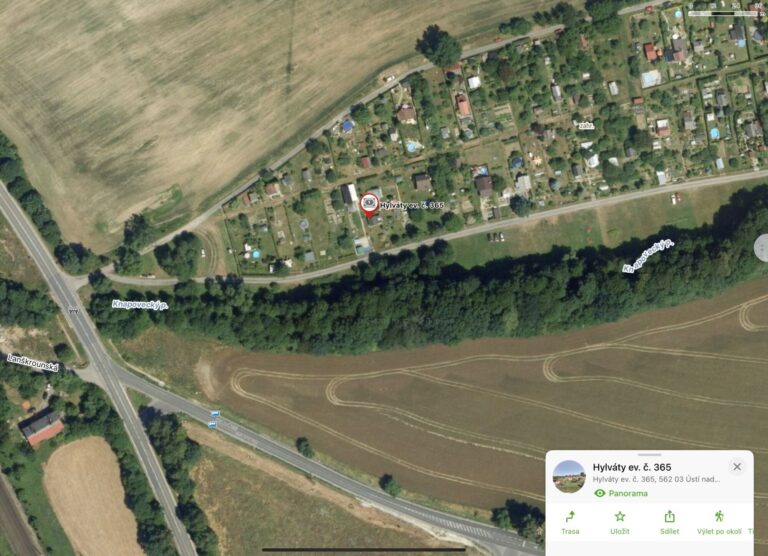The width and height of the screenshot is (768, 556).
Task: Tap the red map pin marker
Action: [368, 205]
